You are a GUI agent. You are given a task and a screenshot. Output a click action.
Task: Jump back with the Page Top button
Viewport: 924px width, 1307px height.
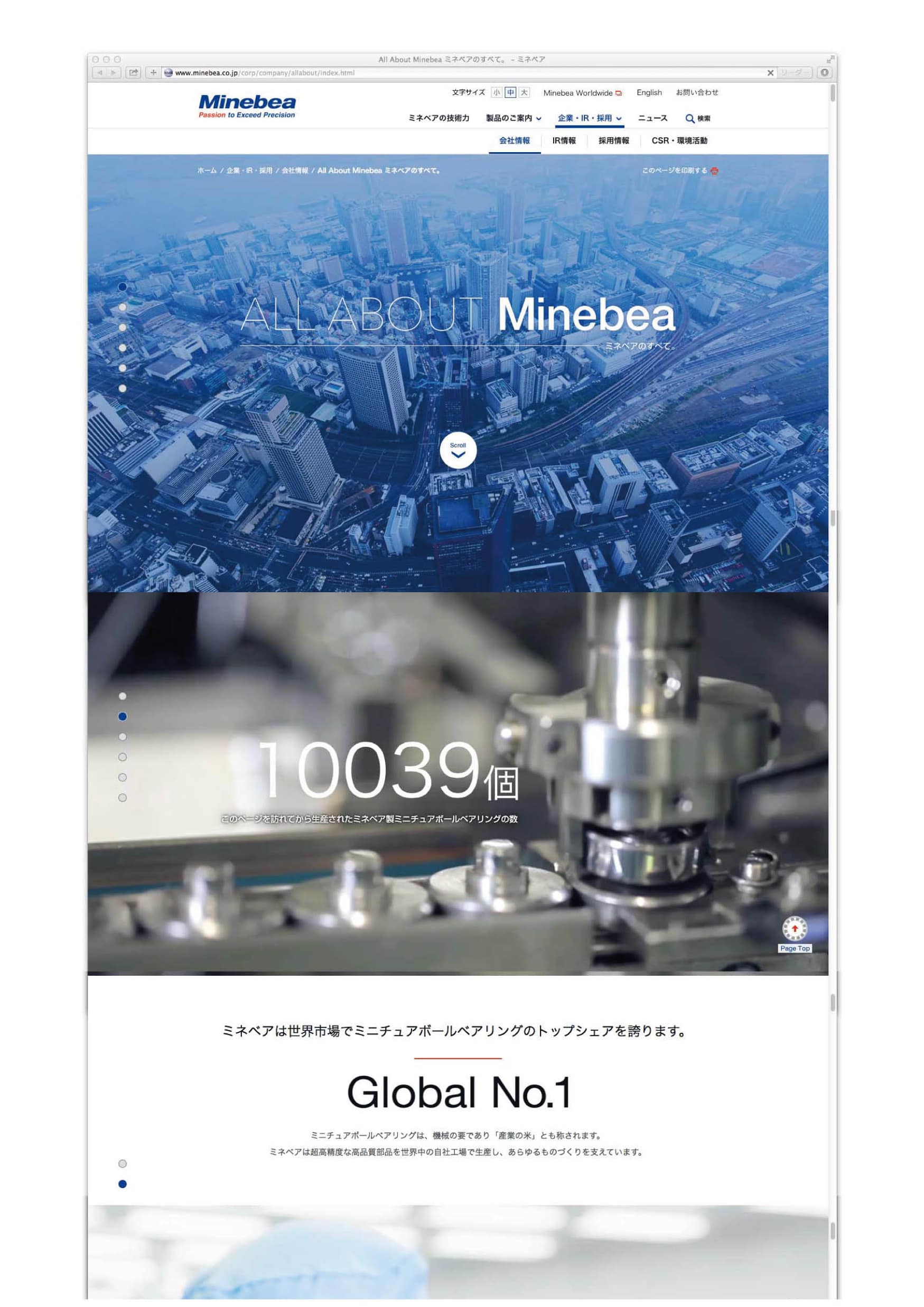click(x=794, y=933)
